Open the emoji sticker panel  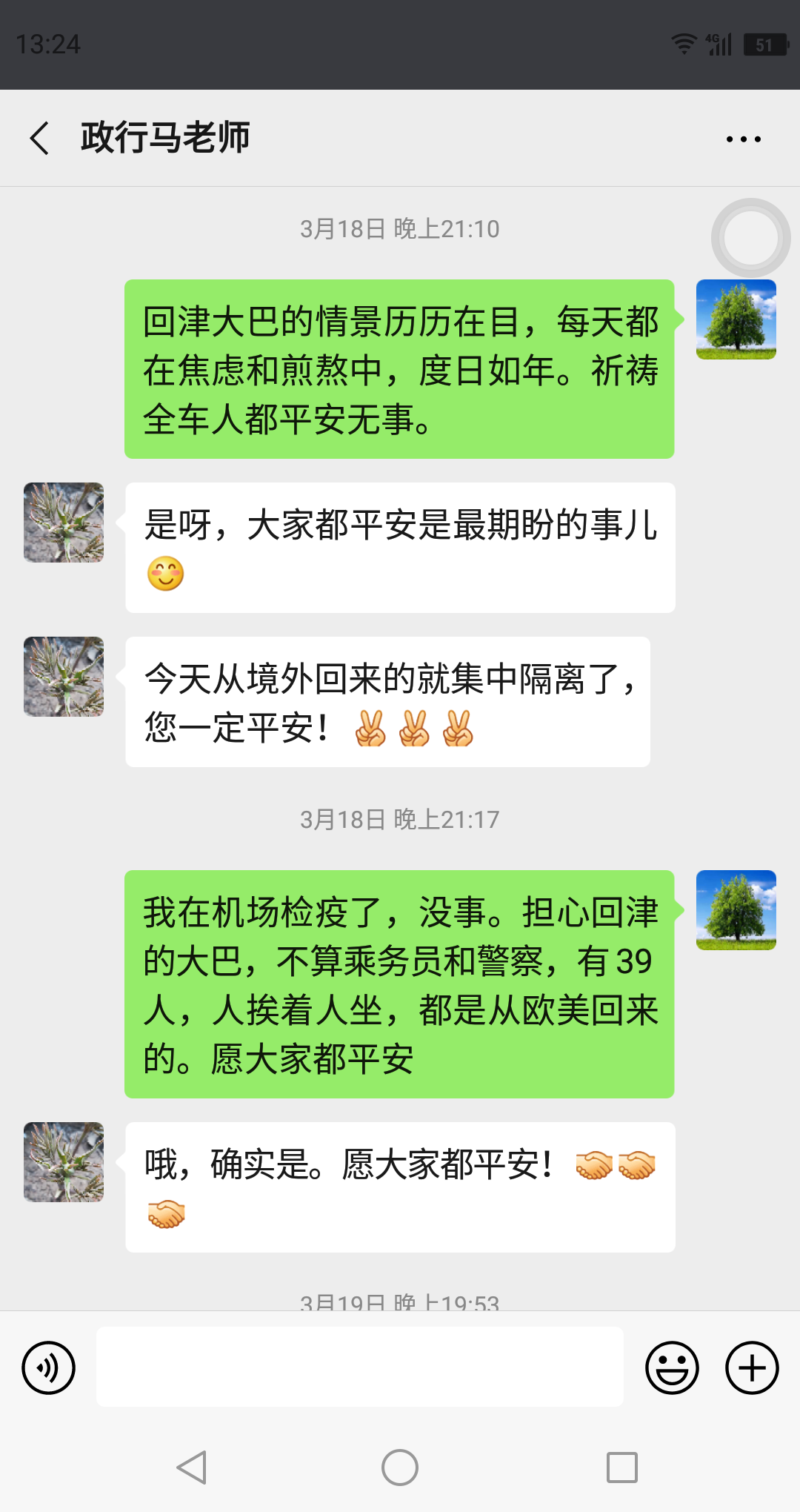click(x=672, y=1367)
